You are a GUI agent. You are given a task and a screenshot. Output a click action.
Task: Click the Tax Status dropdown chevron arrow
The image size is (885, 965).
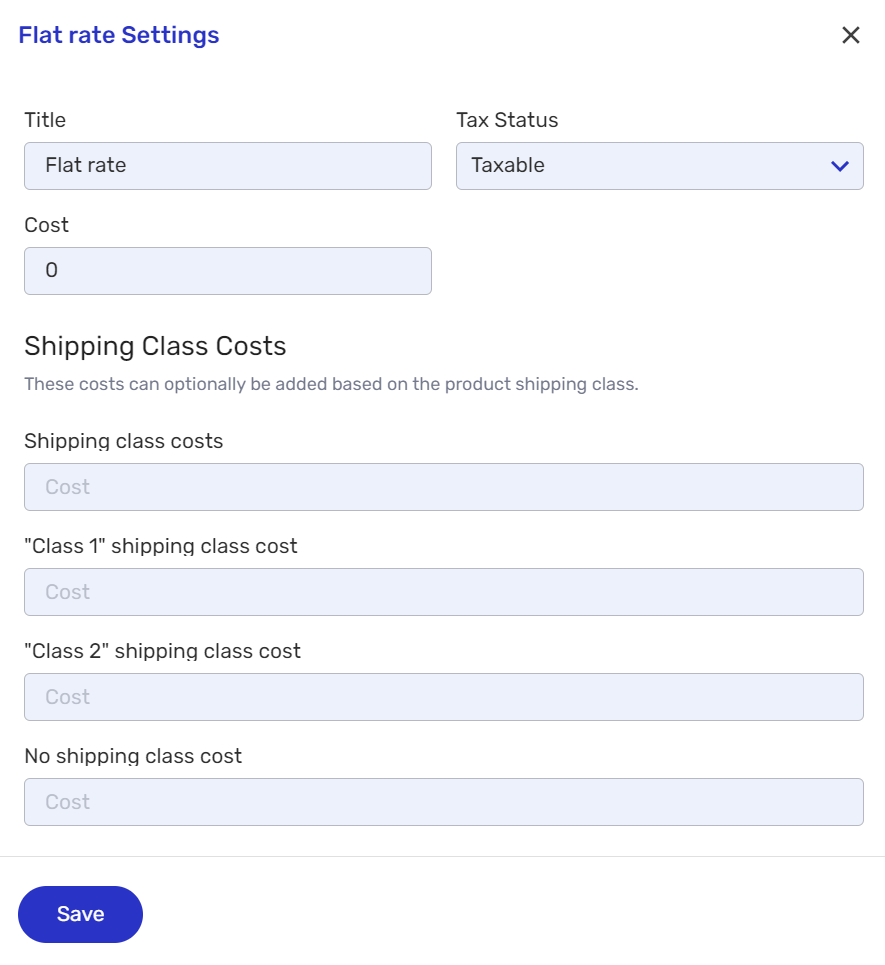(840, 166)
